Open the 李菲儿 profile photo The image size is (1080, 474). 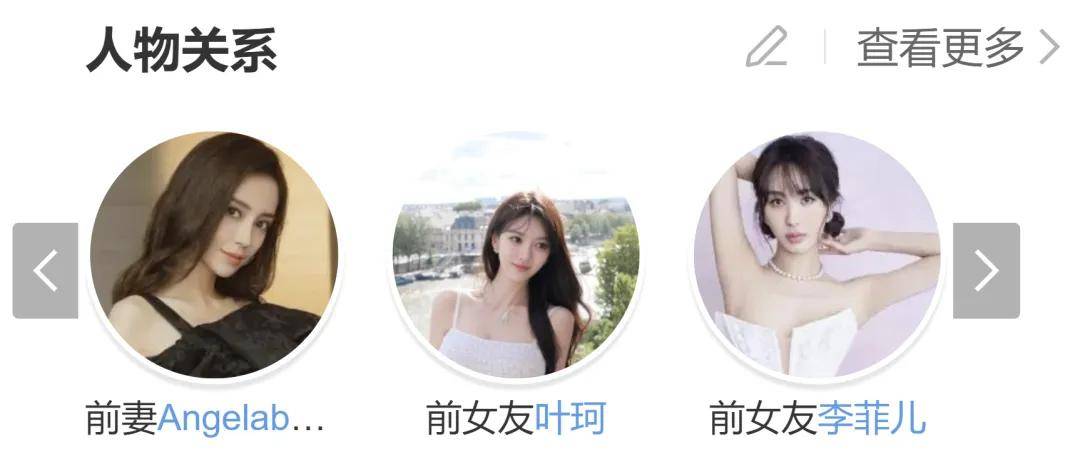tap(818, 255)
